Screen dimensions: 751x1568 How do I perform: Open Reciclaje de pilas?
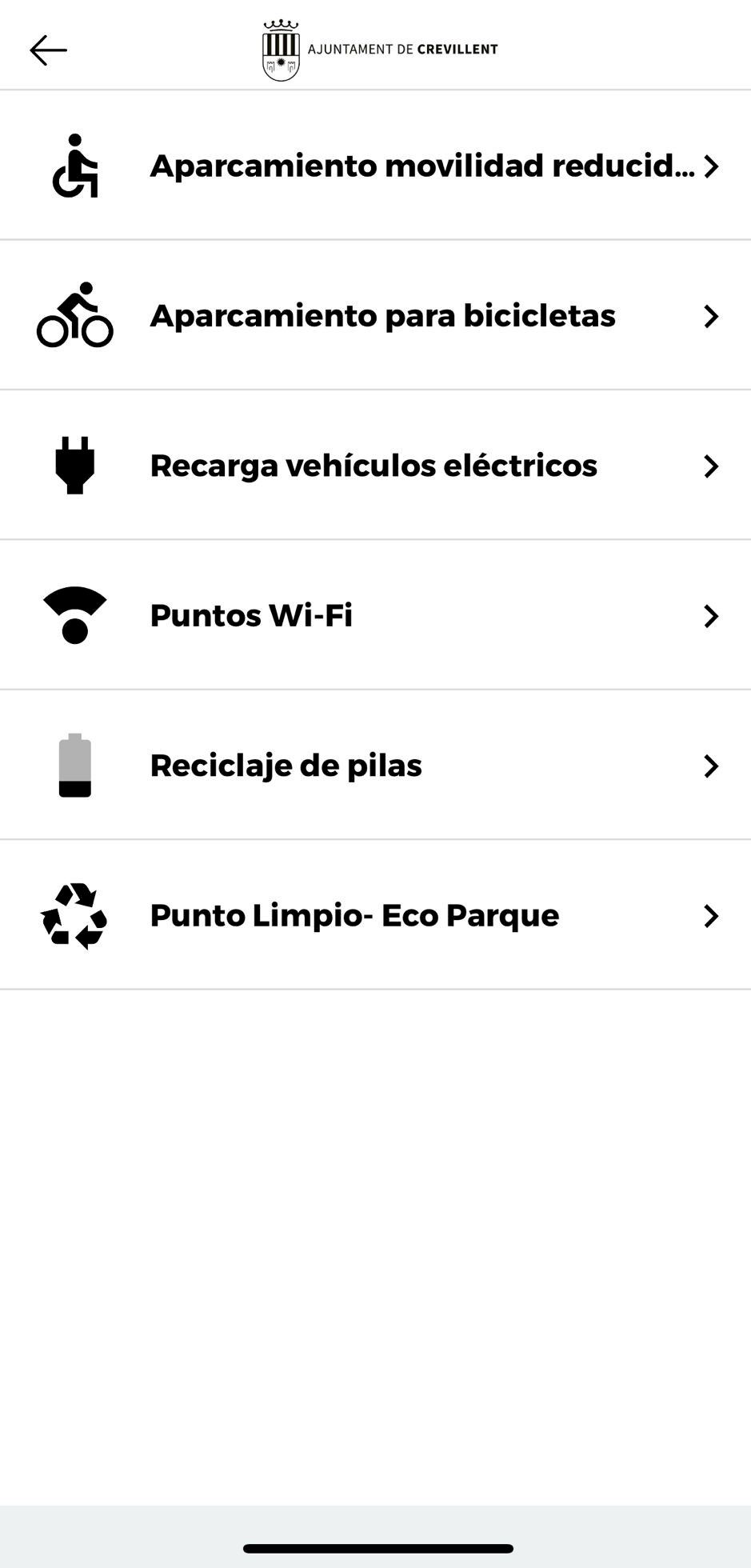(x=376, y=766)
